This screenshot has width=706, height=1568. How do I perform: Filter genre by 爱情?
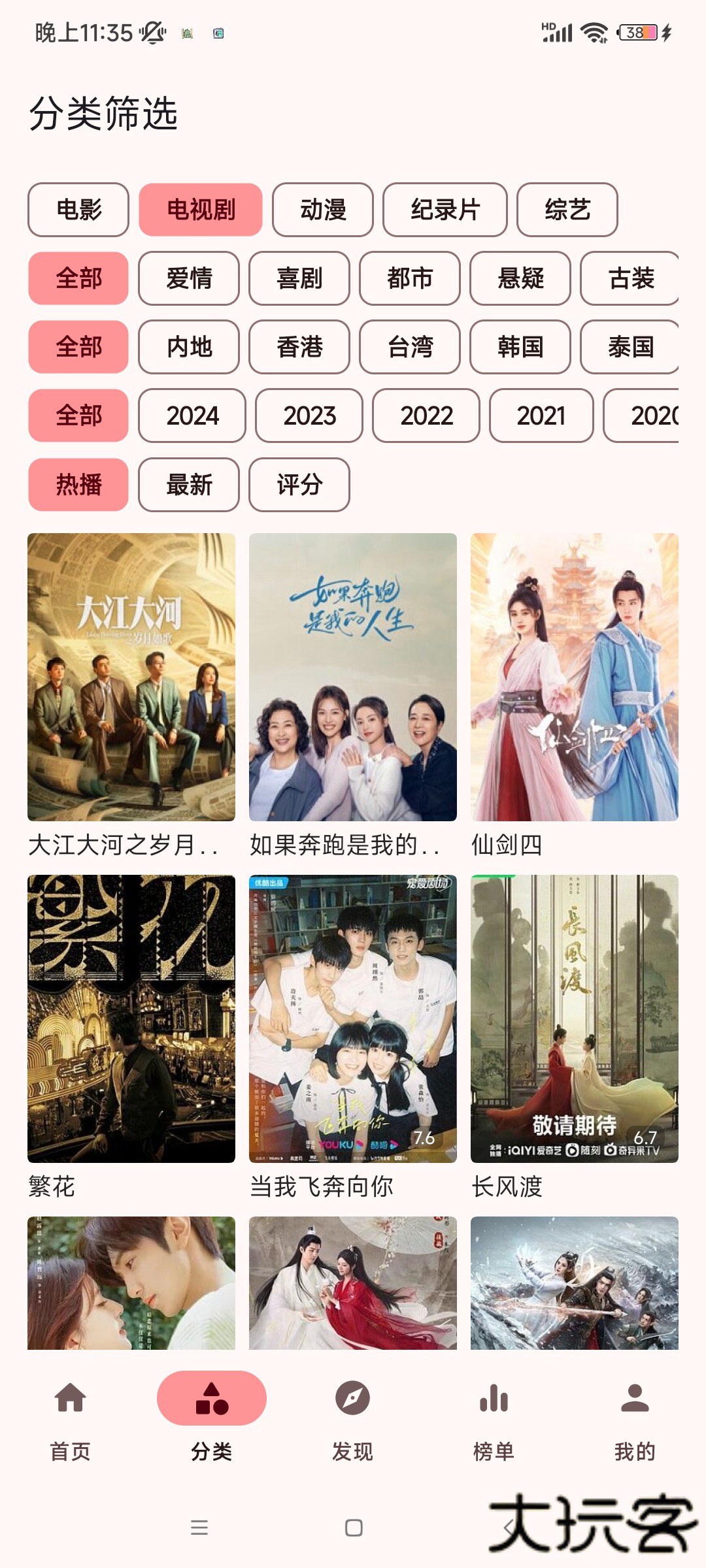coord(189,278)
